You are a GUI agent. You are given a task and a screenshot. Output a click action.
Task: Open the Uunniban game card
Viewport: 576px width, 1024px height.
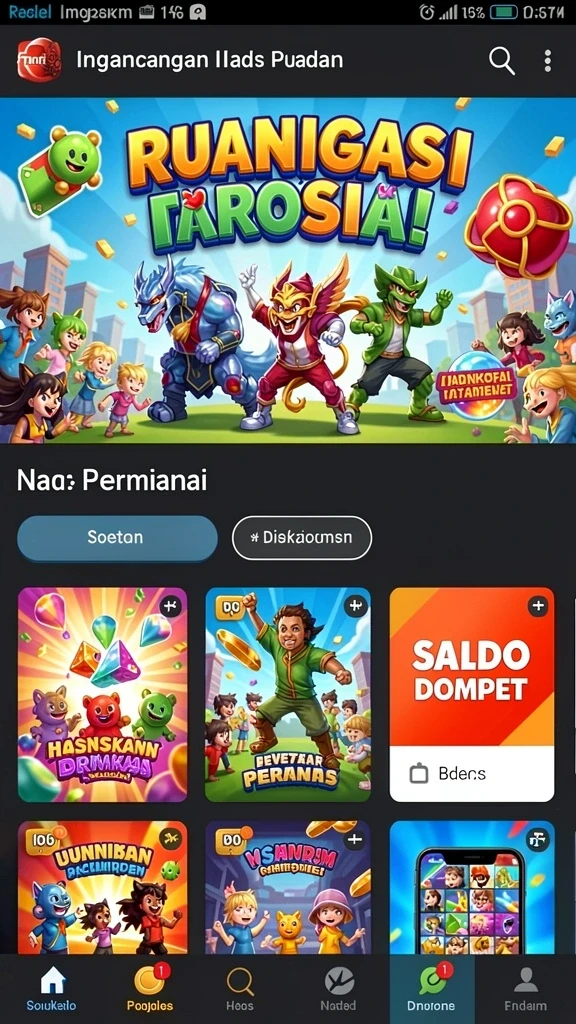pos(103,887)
